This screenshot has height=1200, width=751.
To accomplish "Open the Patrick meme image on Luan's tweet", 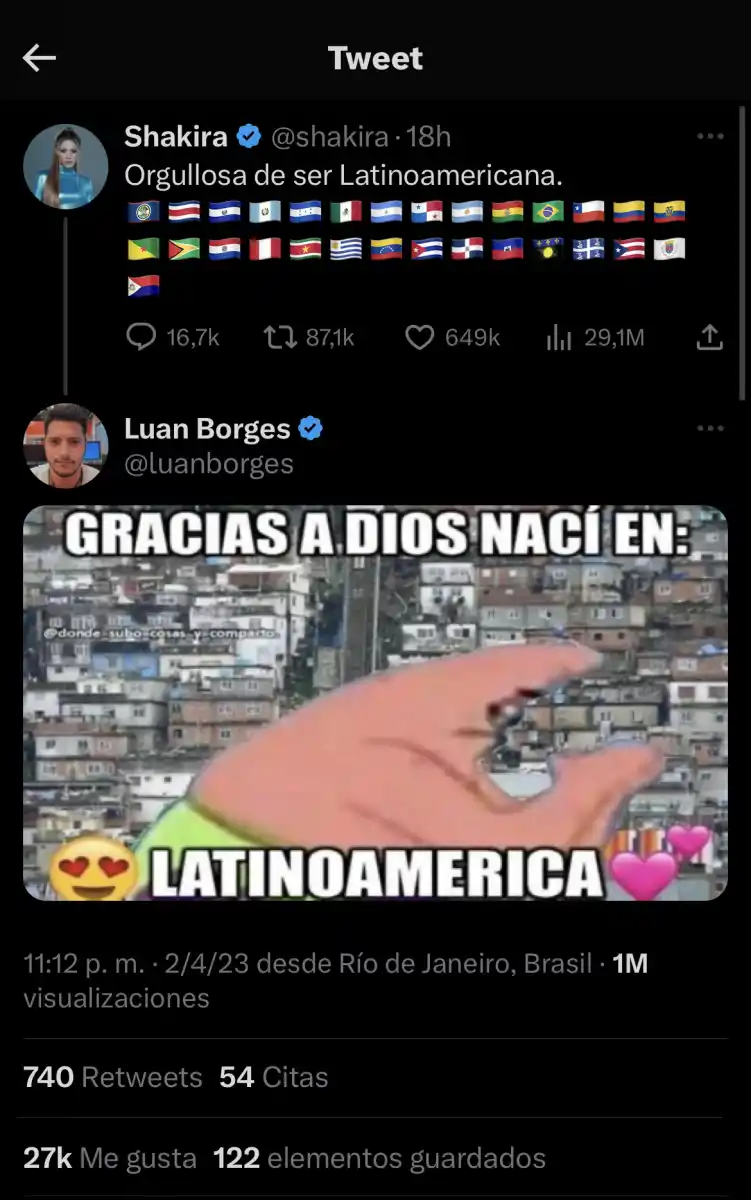I will point(375,700).
